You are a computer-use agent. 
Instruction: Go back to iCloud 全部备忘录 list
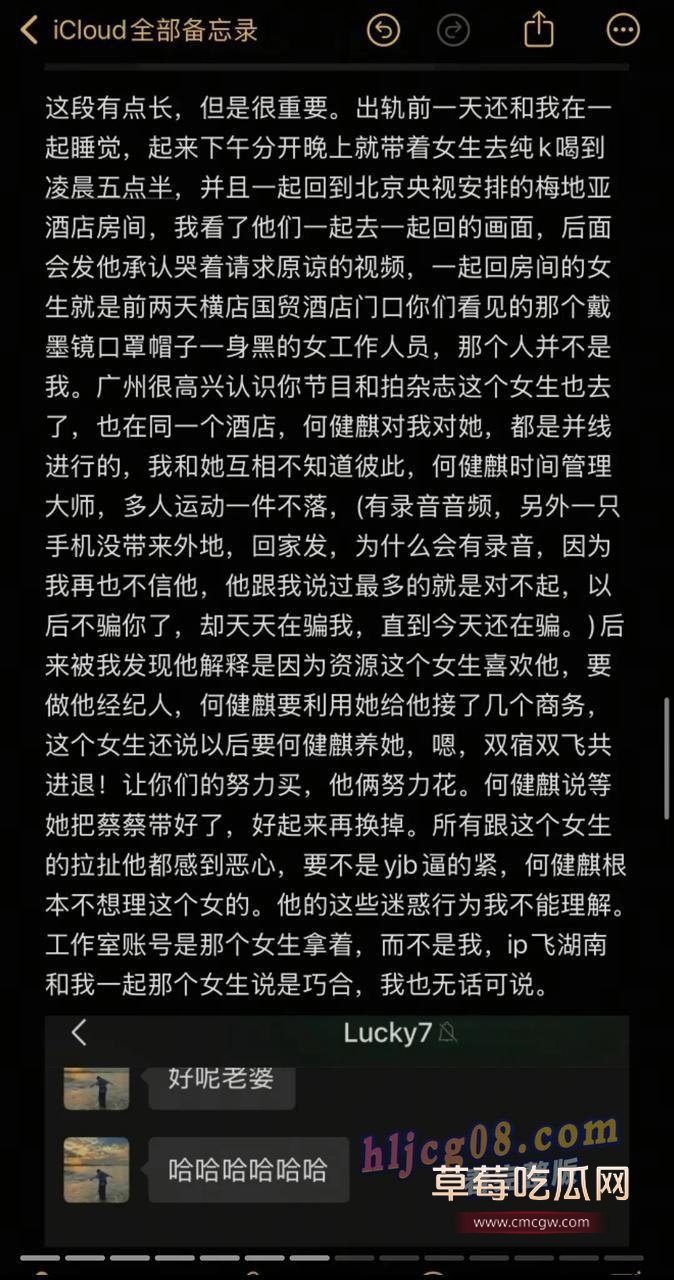pos(138,30)
